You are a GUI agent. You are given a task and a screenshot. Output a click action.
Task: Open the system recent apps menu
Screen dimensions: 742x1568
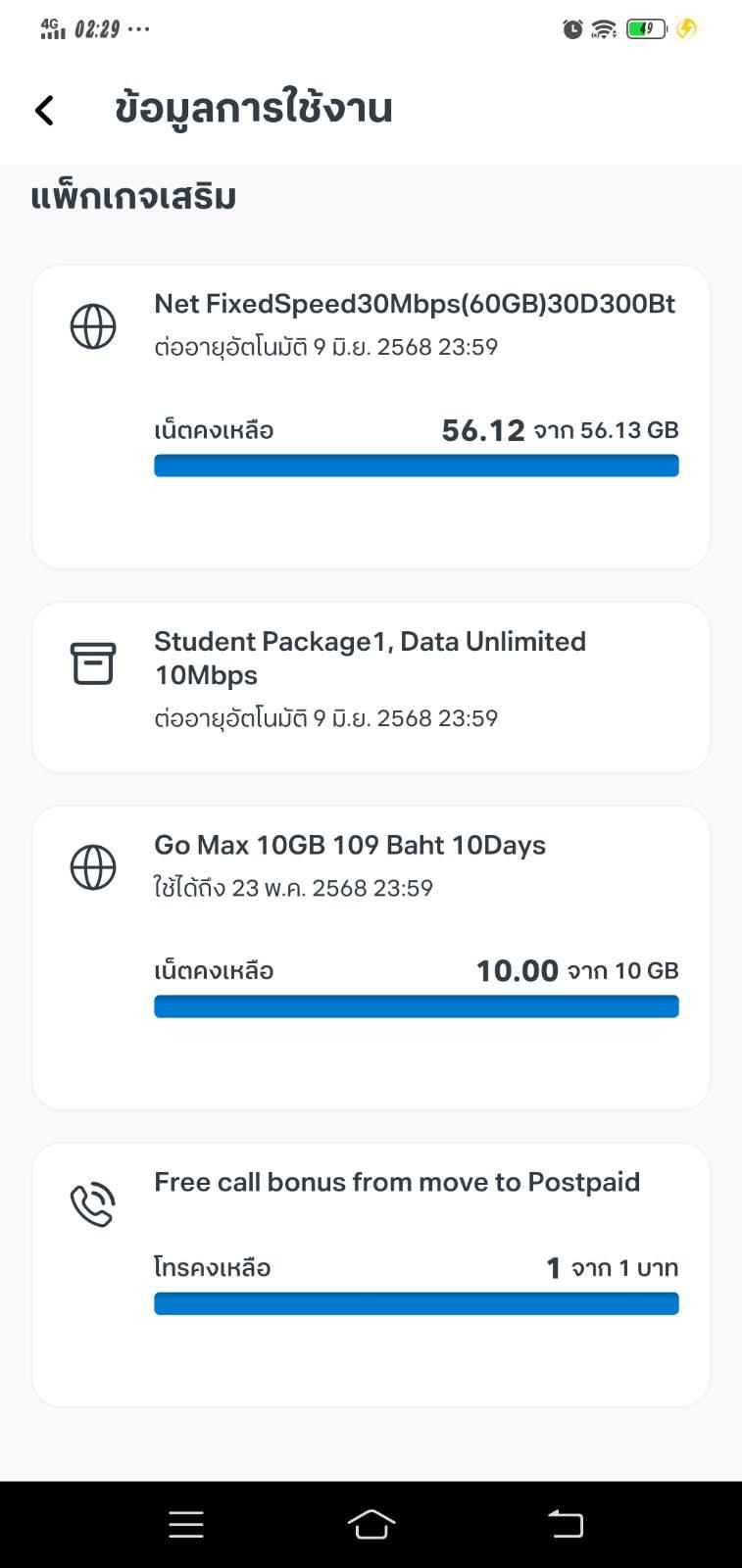pos(186,1524)
